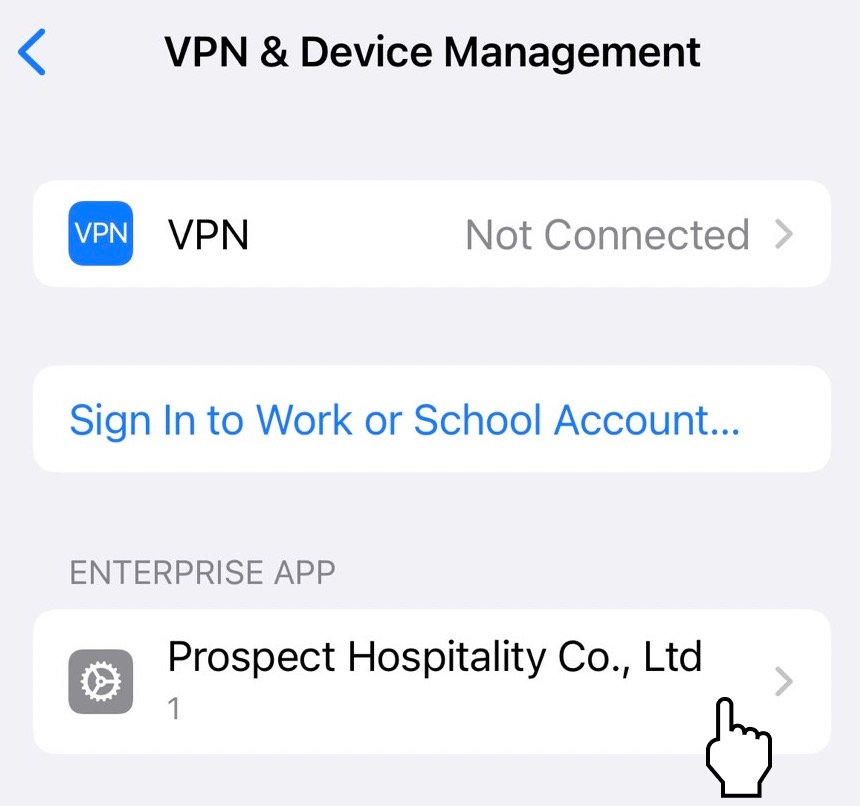Screen dimensions: 860x806
Task: Go back from VPN & Device Management
Action: pos(33,52)
